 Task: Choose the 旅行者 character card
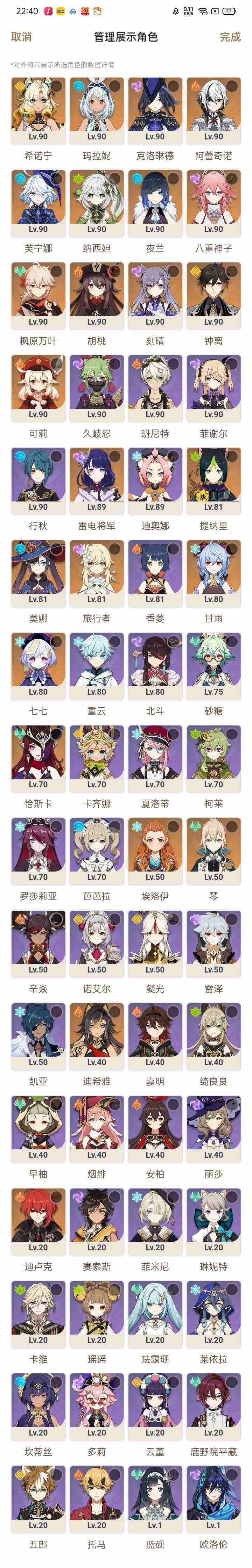(x=96, y=572)
